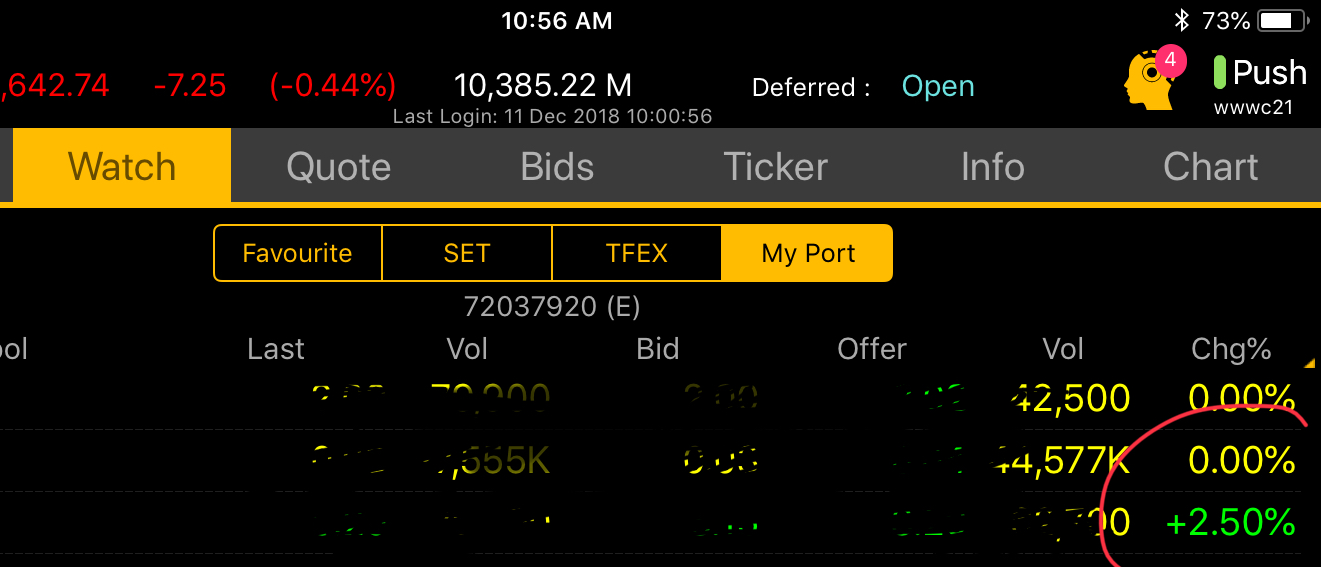Open the Chart tab
The width and height of the screenshot is (1321, 567).
coord(1210,167)
